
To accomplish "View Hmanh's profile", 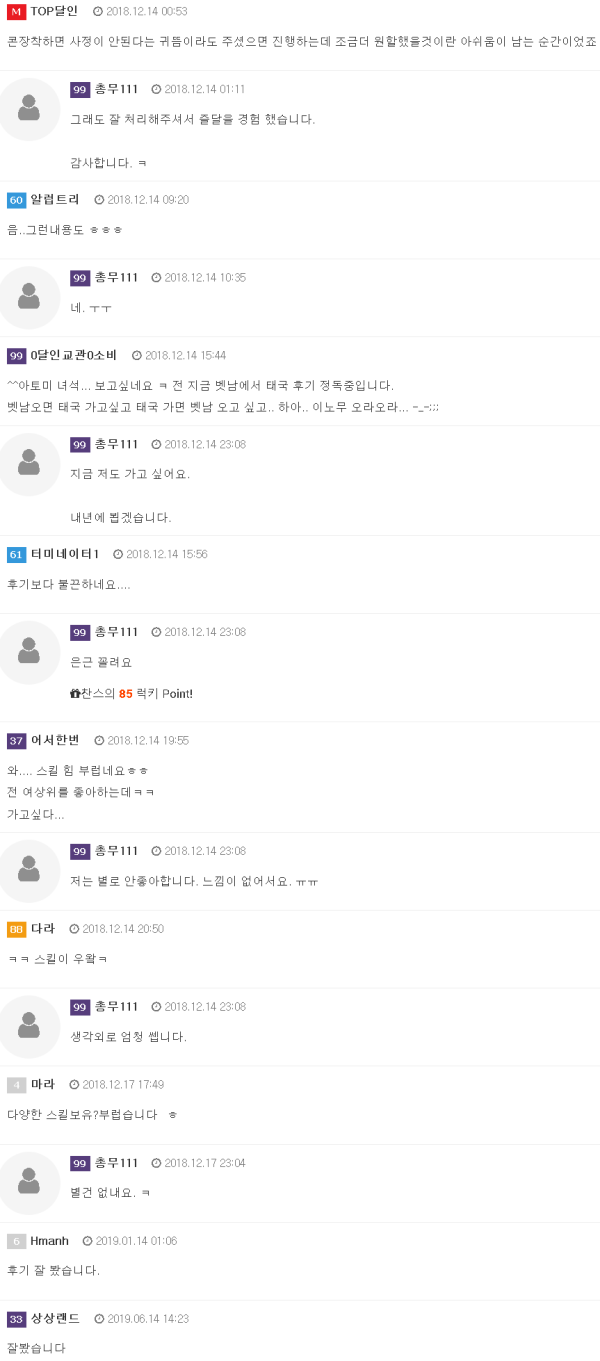I will (x=49, y=1241).
